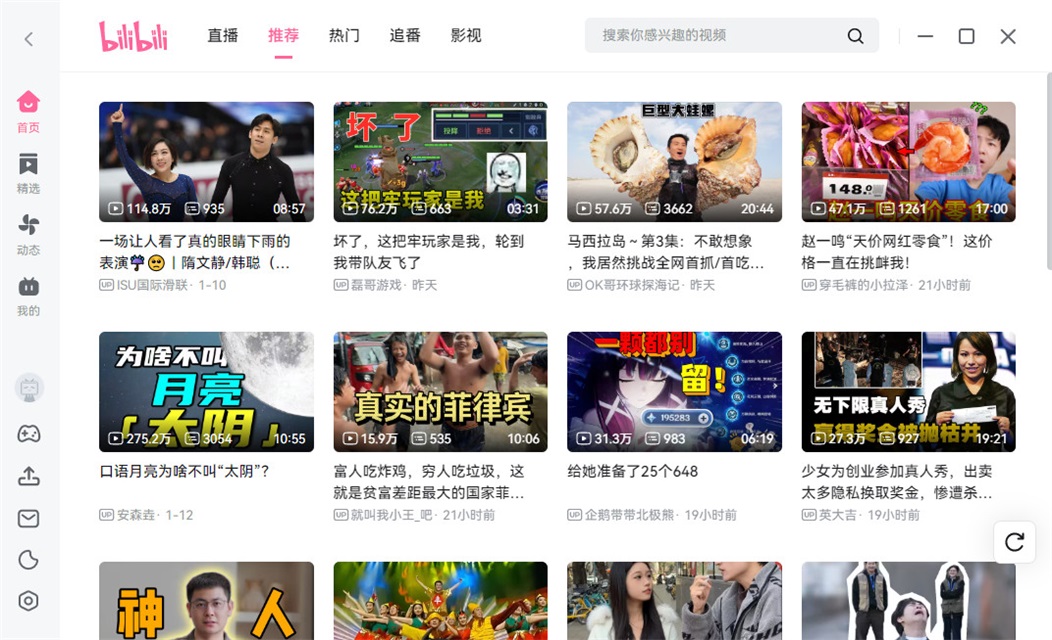Open 精选 in the sidebar
The image size is (1052, 640).
click(28, 173)
